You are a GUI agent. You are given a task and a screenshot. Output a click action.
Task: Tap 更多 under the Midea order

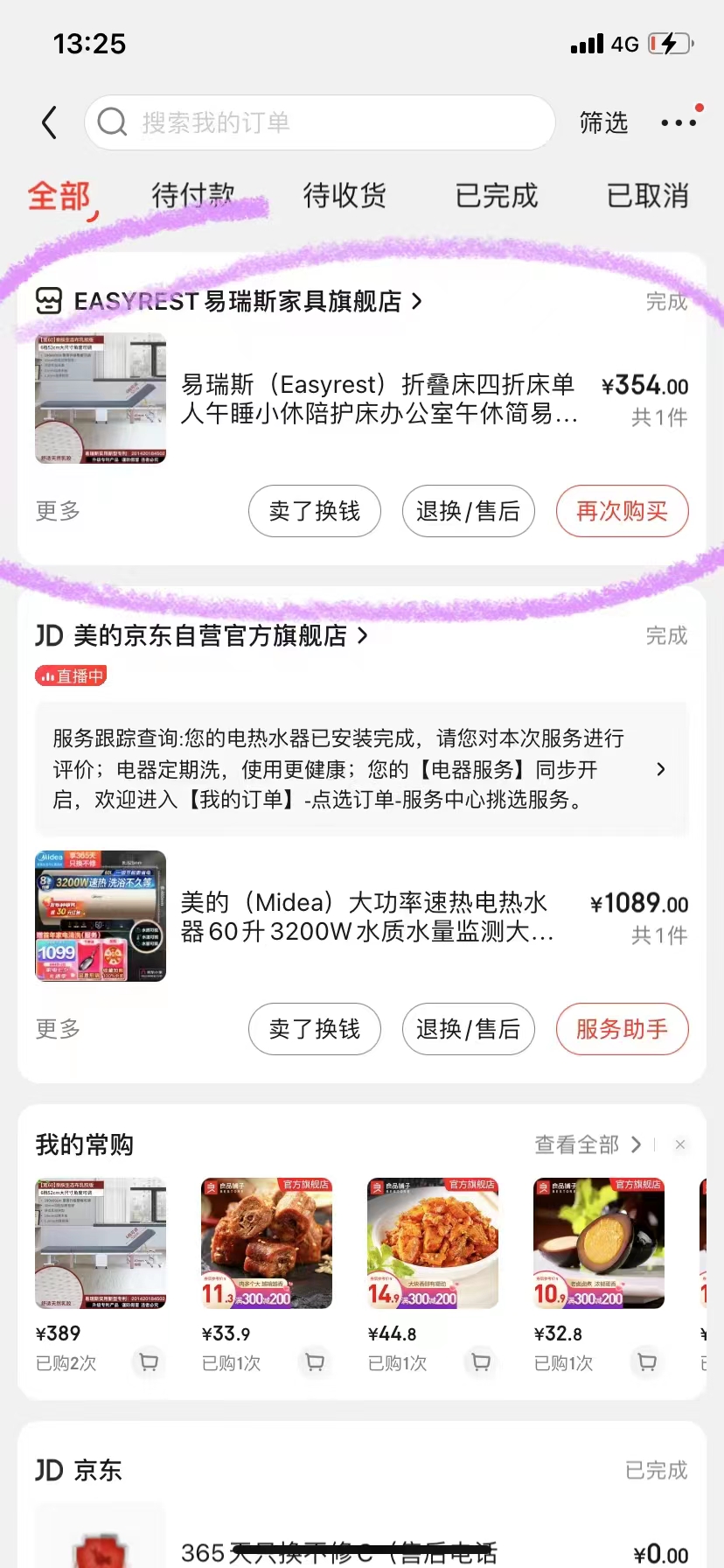tap(58, 1029)
